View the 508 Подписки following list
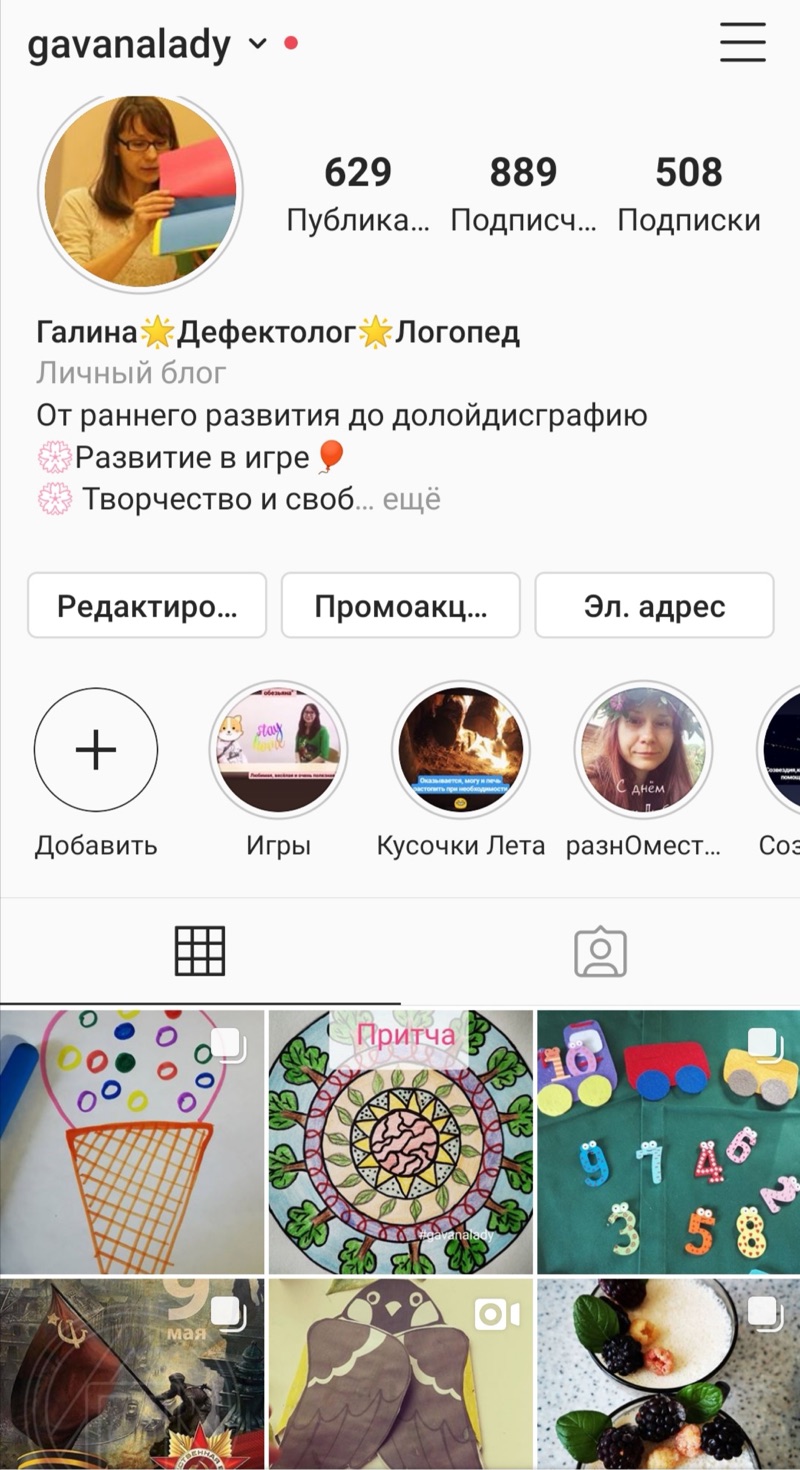 coord(688,194)
